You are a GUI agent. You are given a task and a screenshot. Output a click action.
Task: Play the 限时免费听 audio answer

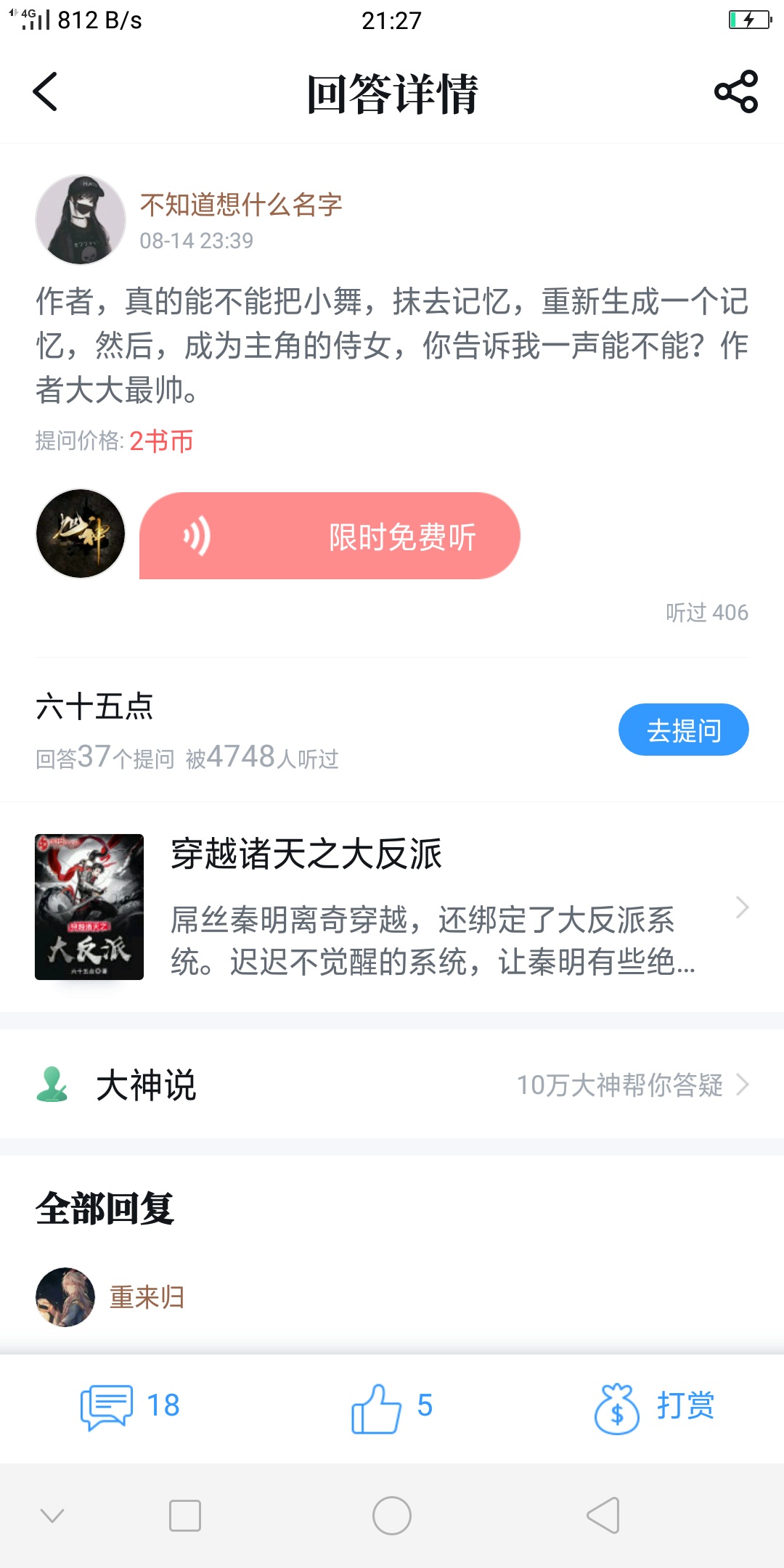[x=330, y=536]
